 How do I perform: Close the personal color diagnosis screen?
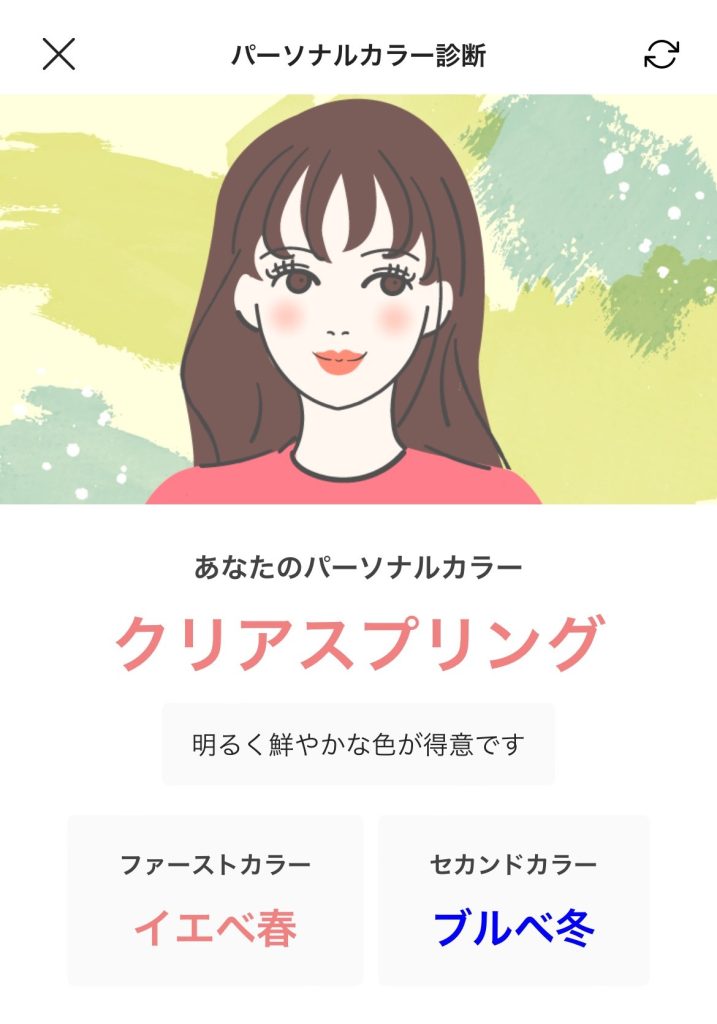click(59, 54)
